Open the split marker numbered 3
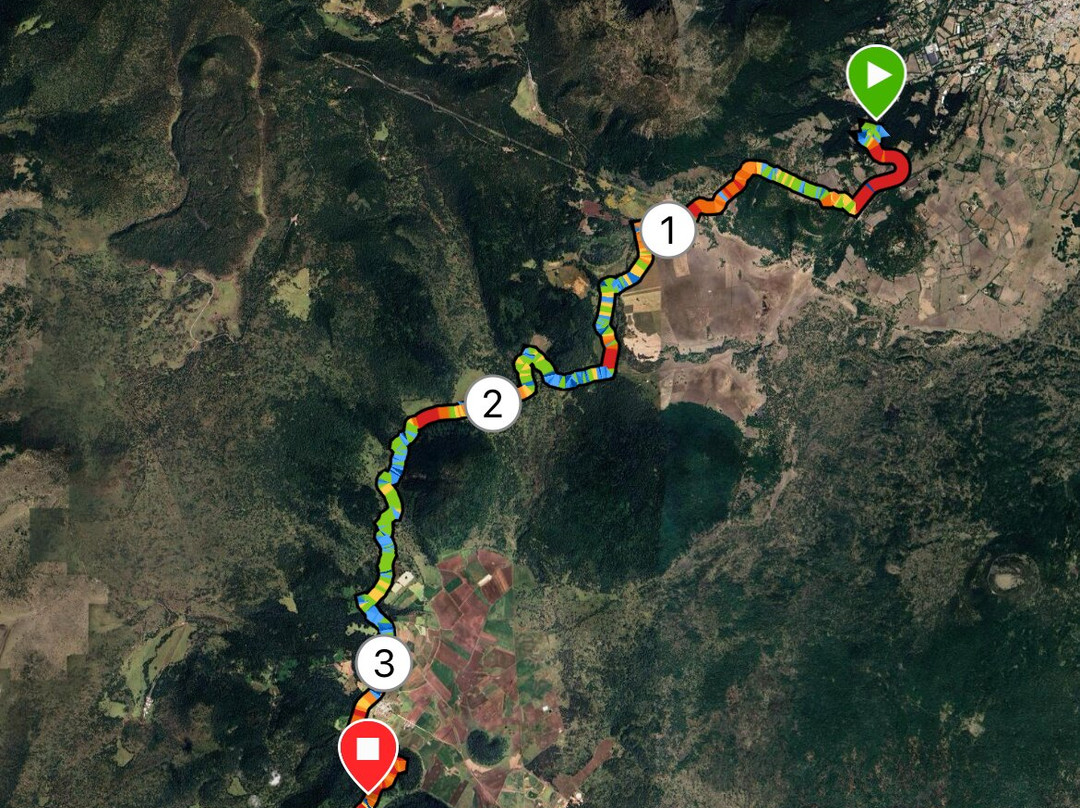This screenshot has height=808, width=1080. [x=384, y=662]
